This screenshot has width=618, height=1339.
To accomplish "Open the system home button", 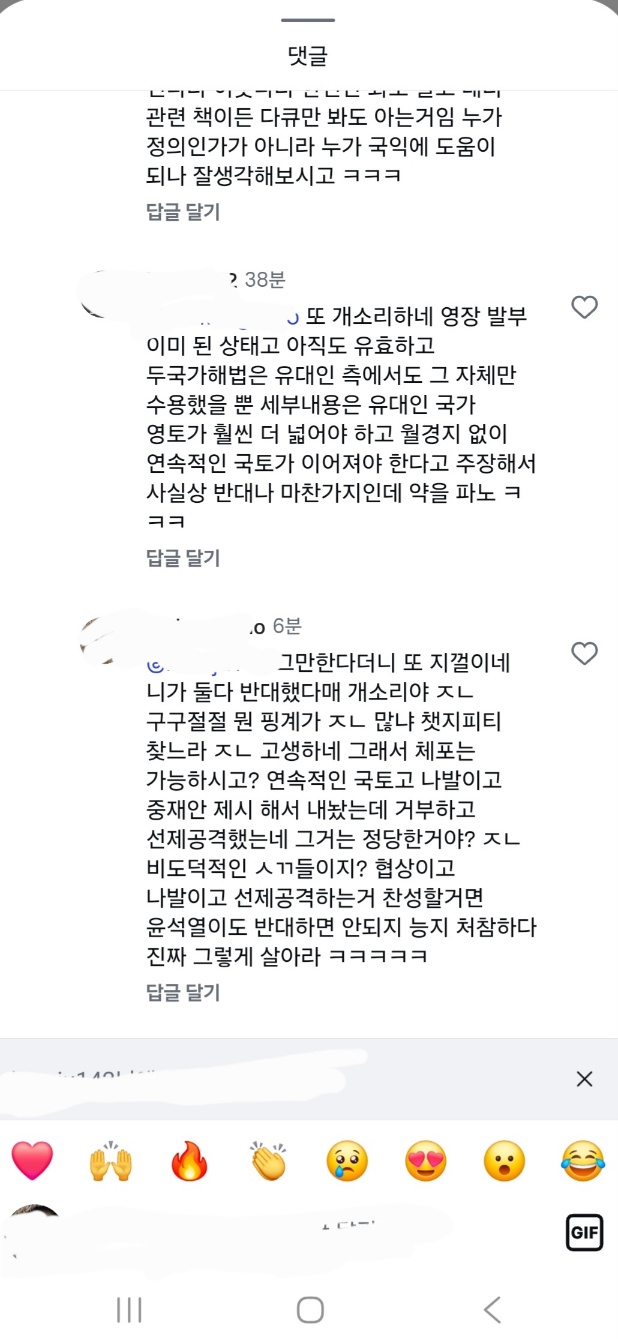I will pyautogui.click(x=310, y=1309).
